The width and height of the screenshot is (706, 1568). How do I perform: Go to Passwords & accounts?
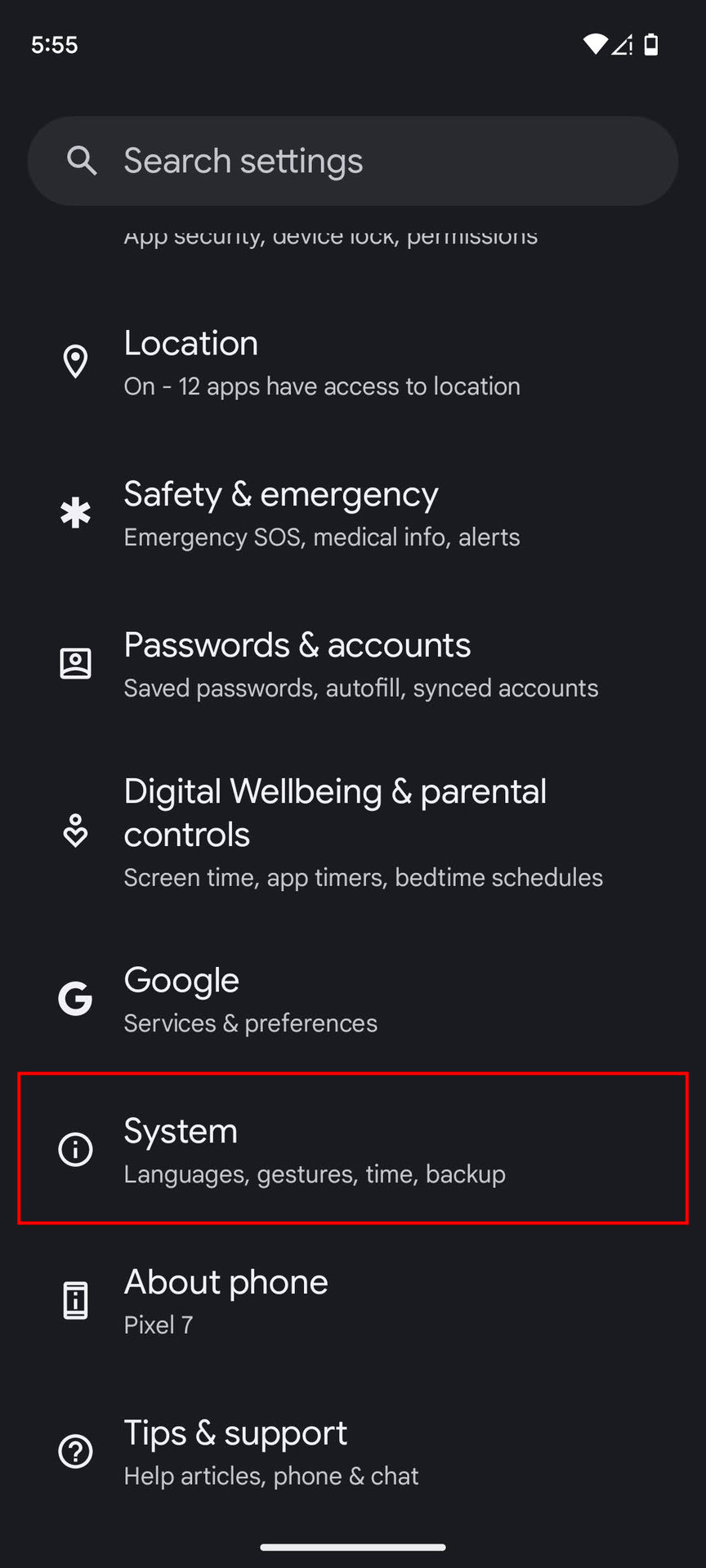[353, 664]
